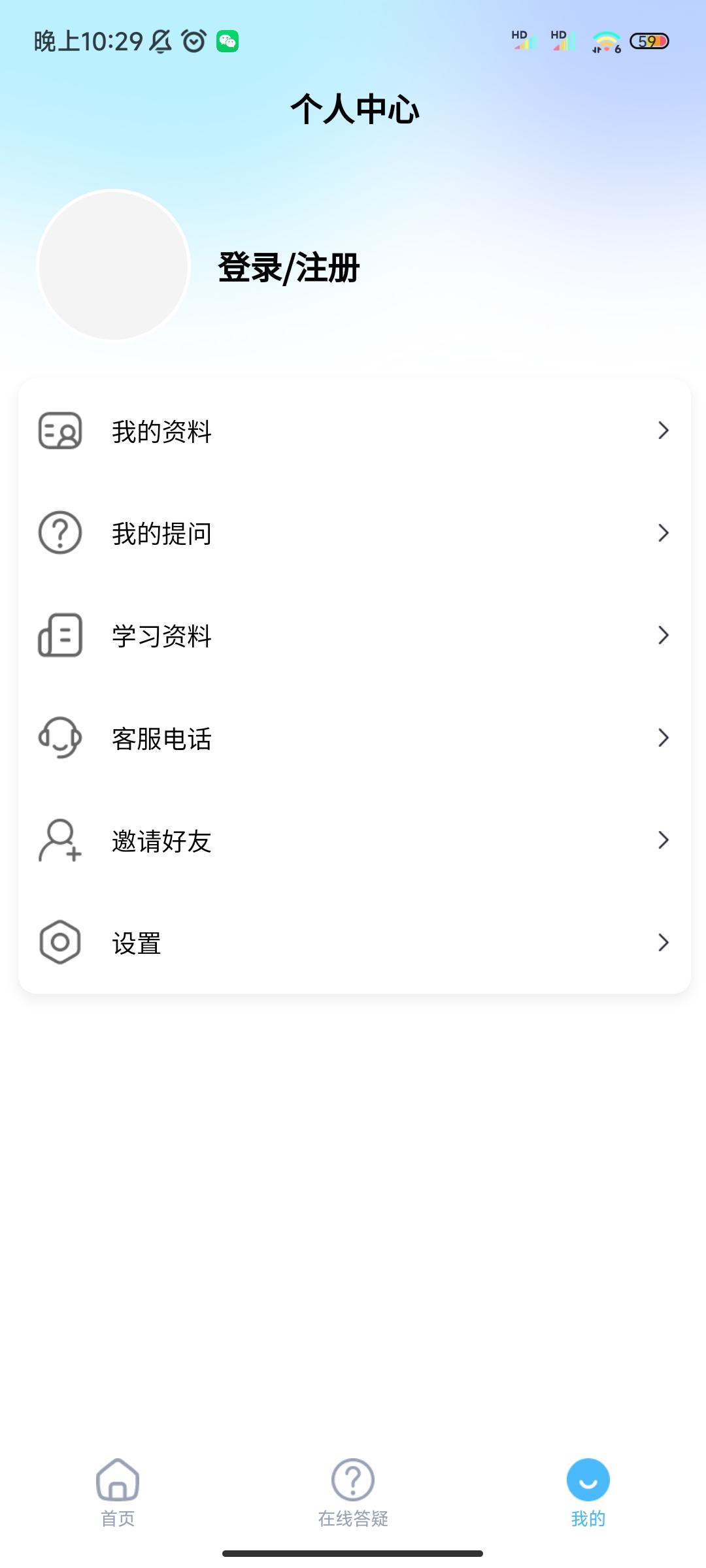Screen dimensions: 706x1568
Task: Tap the 登录/注册 link
Action: 288,267
